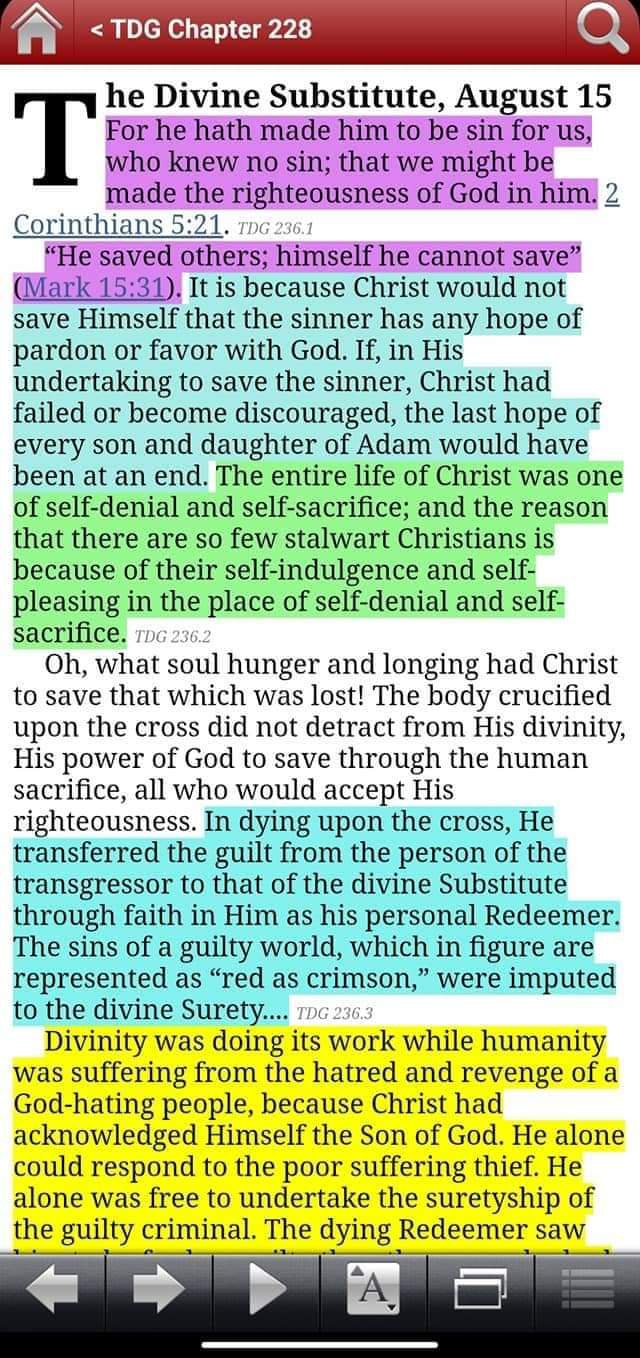Start audio playback of the chapter
The height and width of the screenshot is (1358, 640).
265,1290
